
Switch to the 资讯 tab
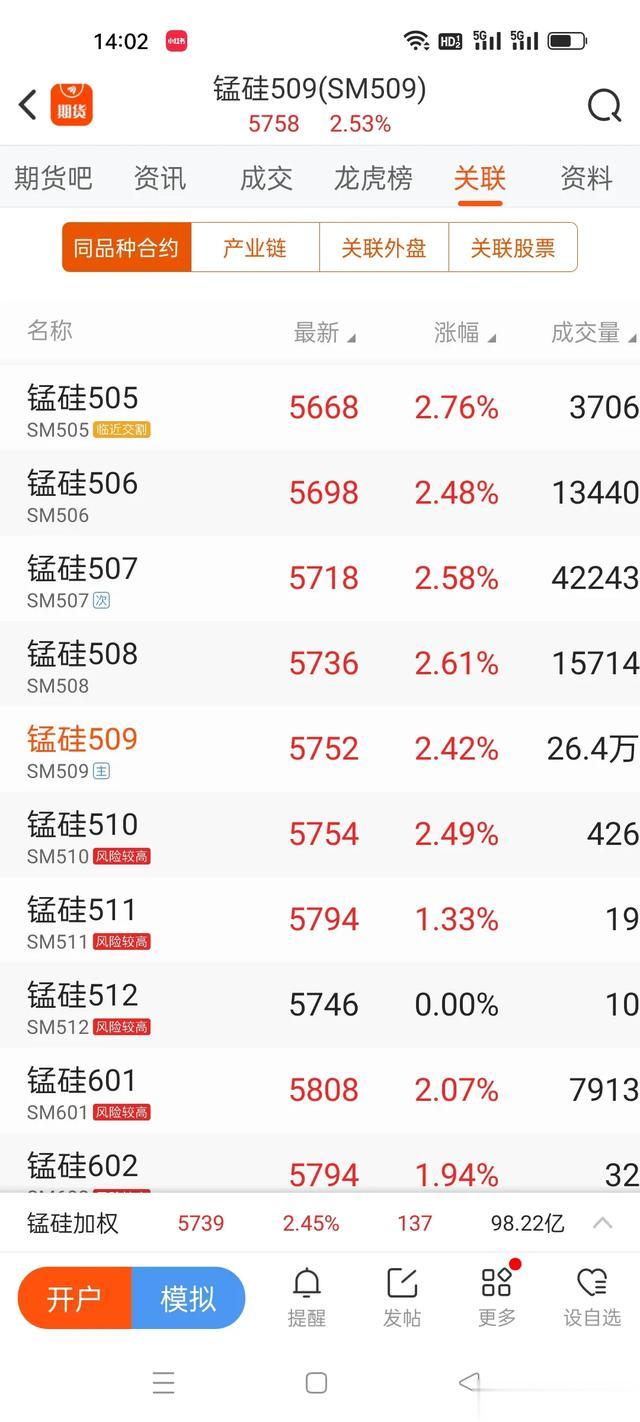click(160, 178)
